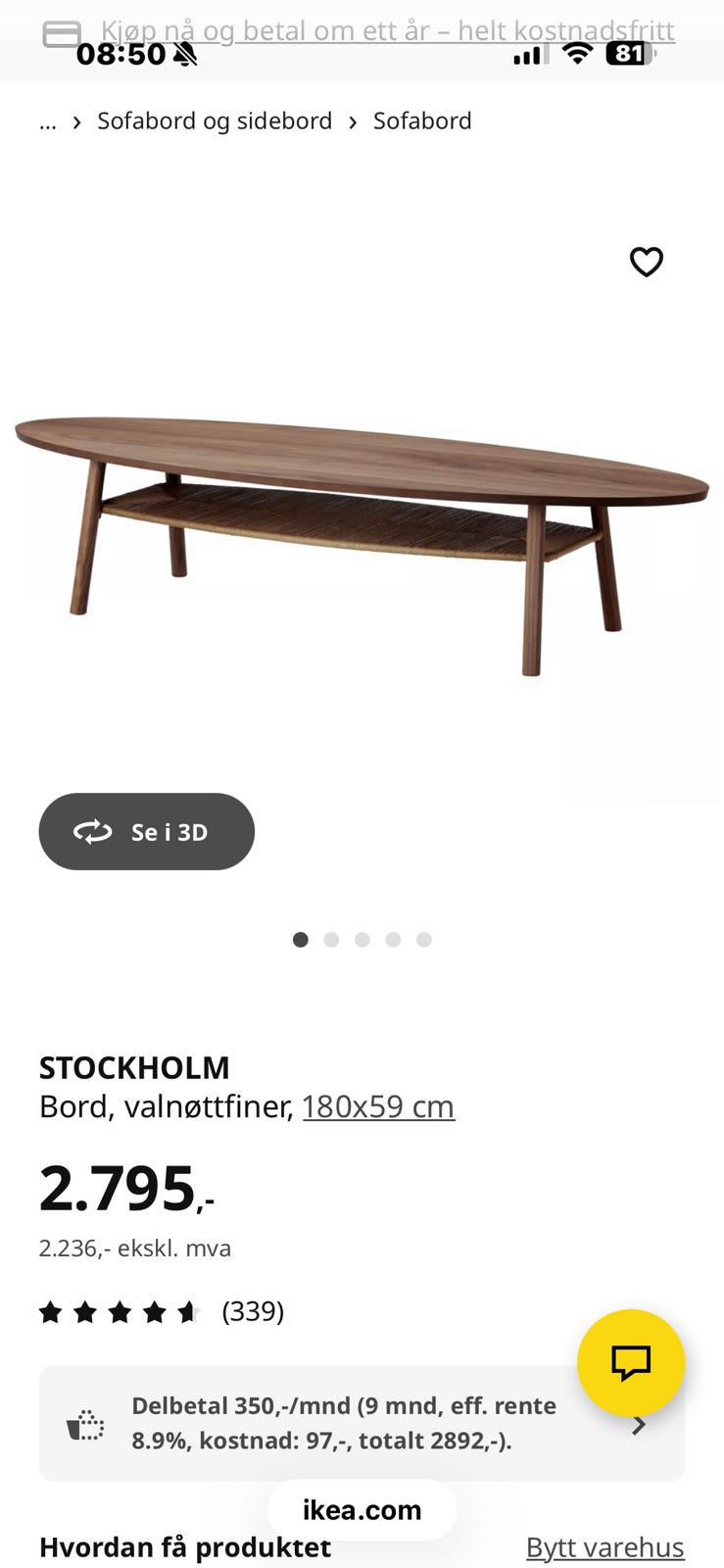Open the 180x59 cm dimensions link
The width and height of the screenshot is (724, 1568).
pos(378,1105)
